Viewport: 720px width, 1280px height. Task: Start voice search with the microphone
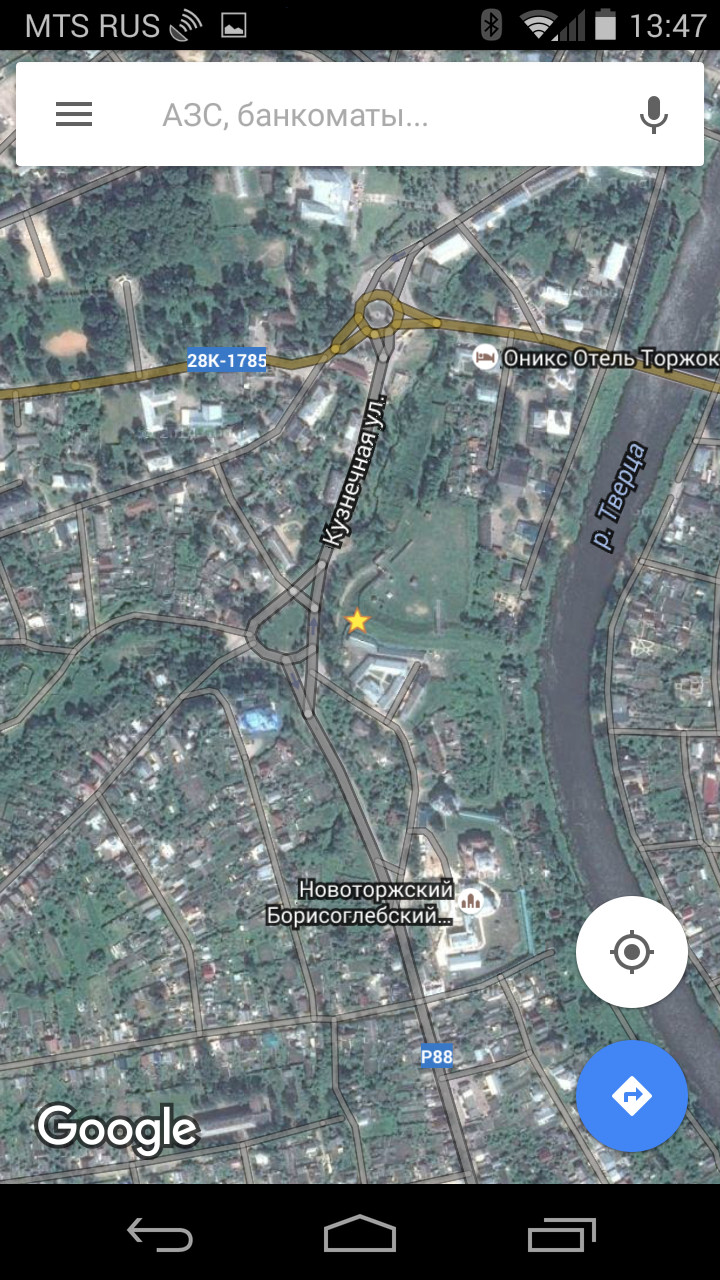pos(654,115)
